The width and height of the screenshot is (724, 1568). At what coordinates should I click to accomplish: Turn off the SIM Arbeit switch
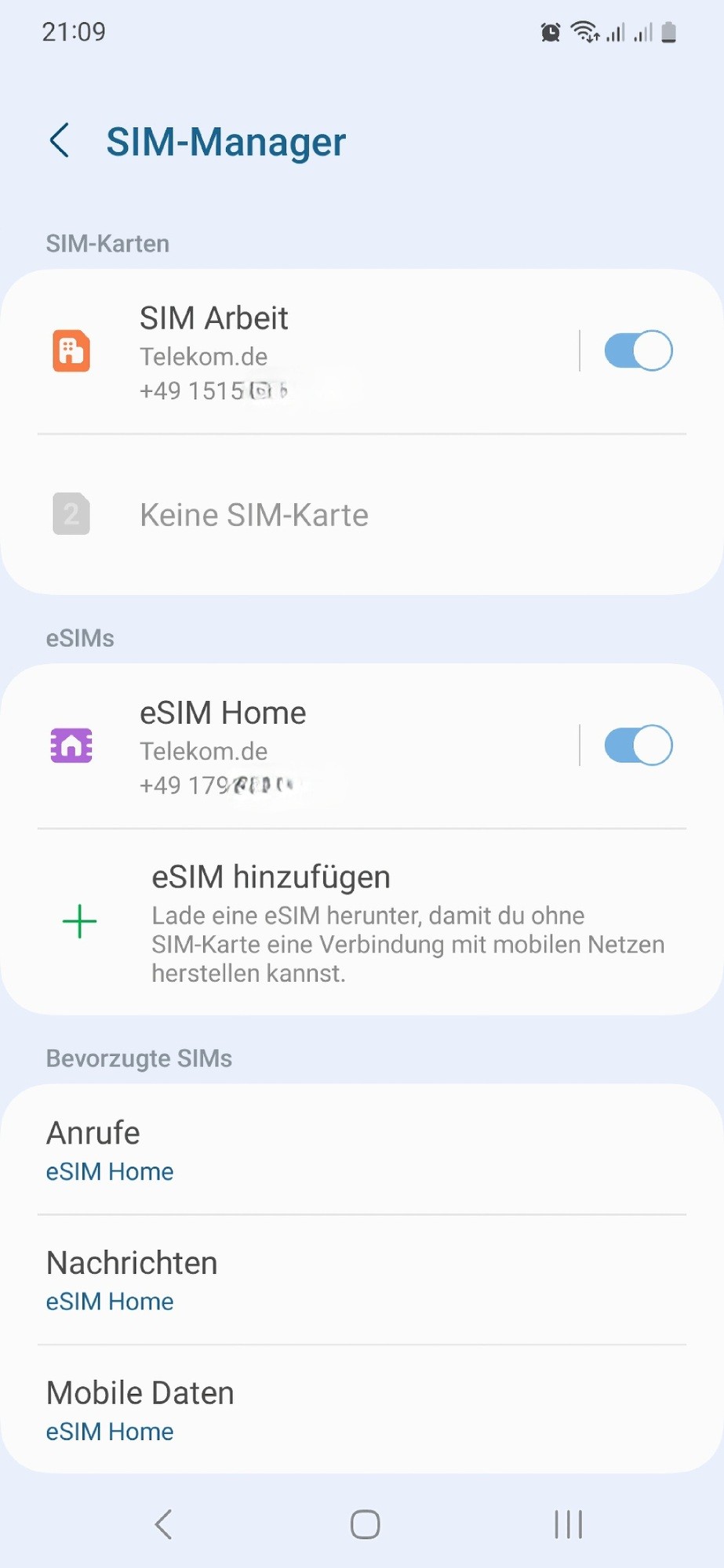point(638,350)
